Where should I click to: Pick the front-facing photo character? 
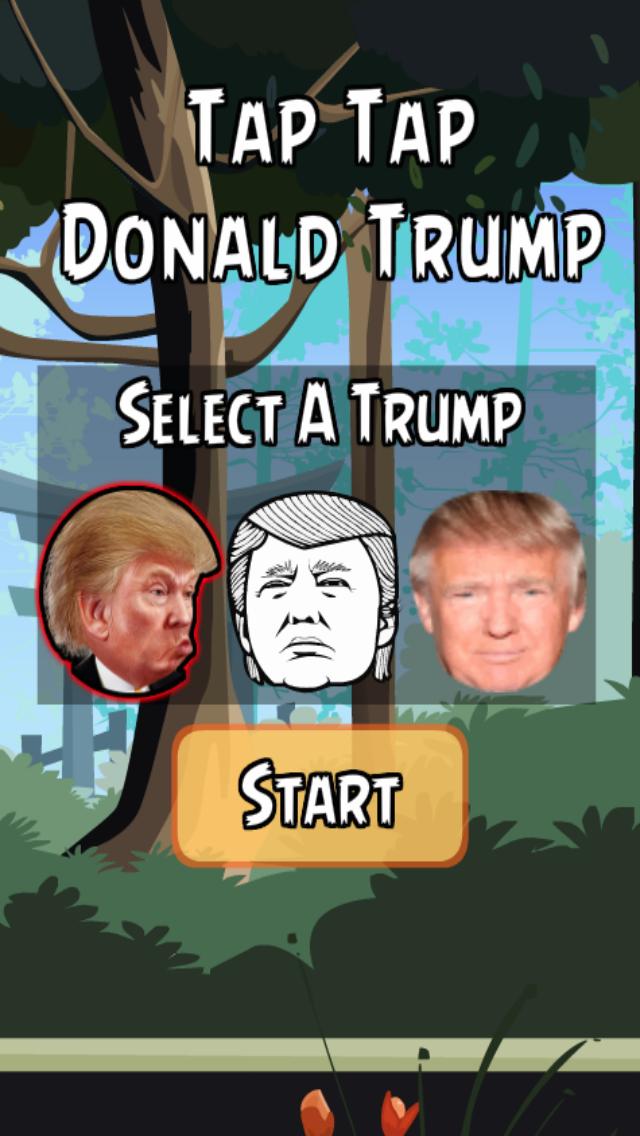click(x=497, y=593)
